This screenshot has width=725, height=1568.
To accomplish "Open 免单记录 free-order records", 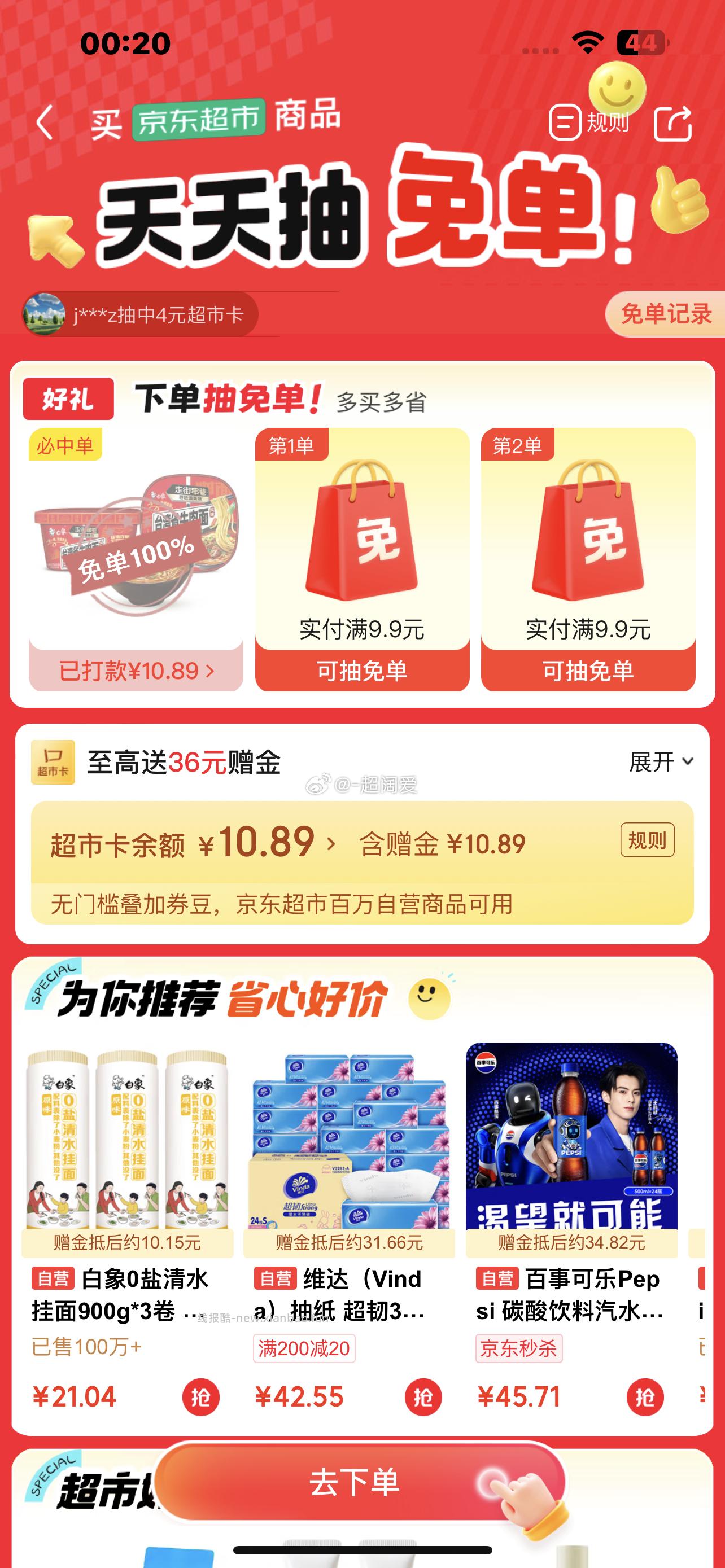I will click(x=665, y=314).
